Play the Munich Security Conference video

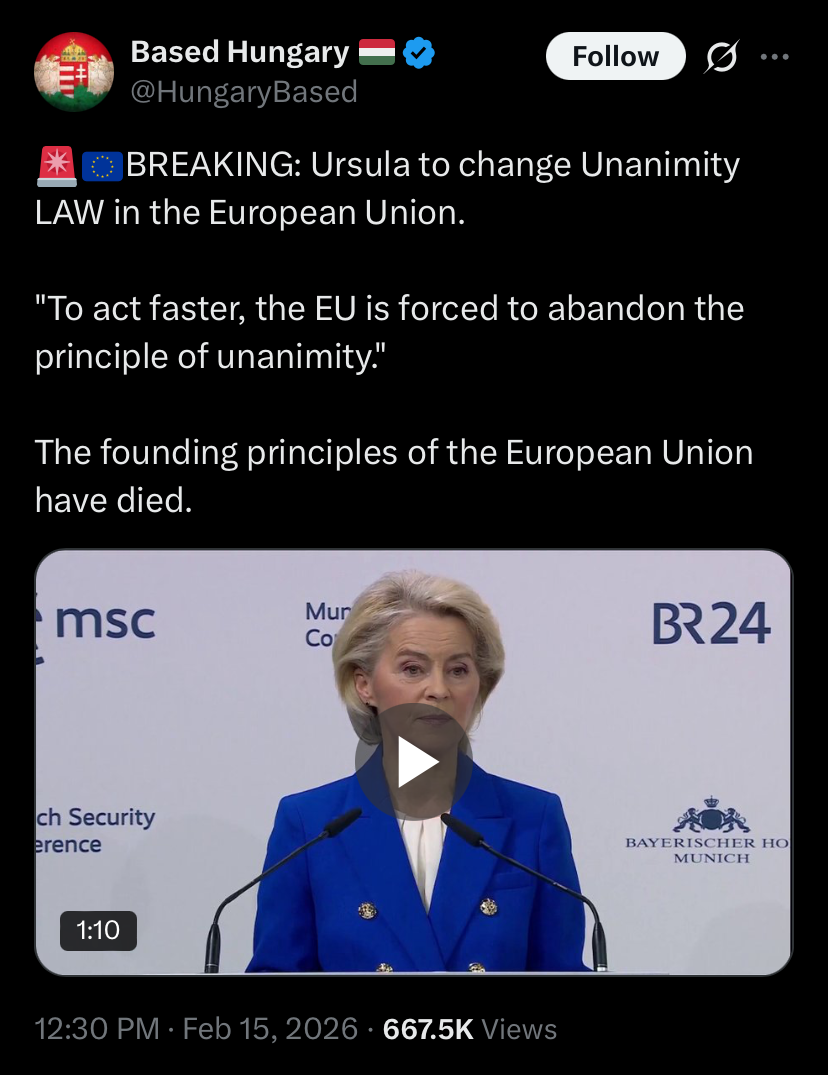[x=413, y=763]
